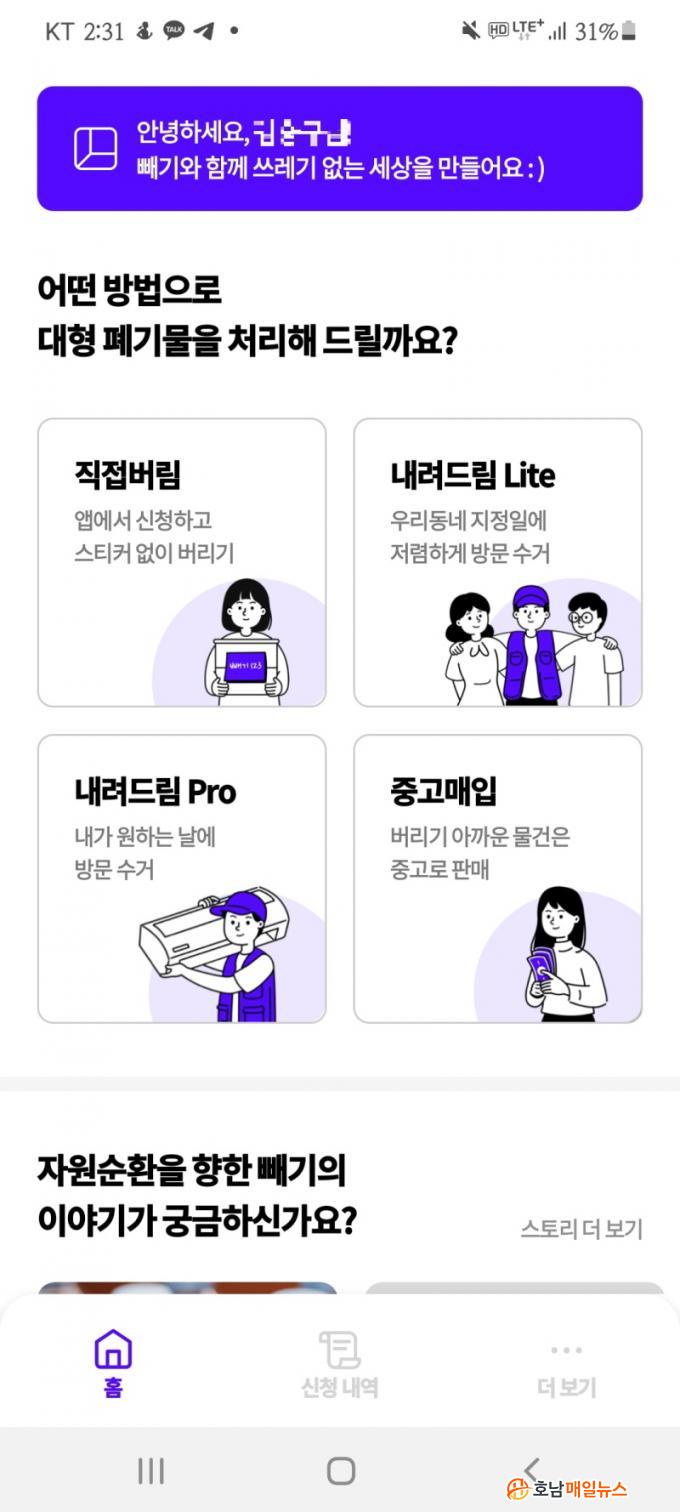This screenshot has height=1512, width=680.
Task: Go back with the system back button
Action: point(531,1469)
